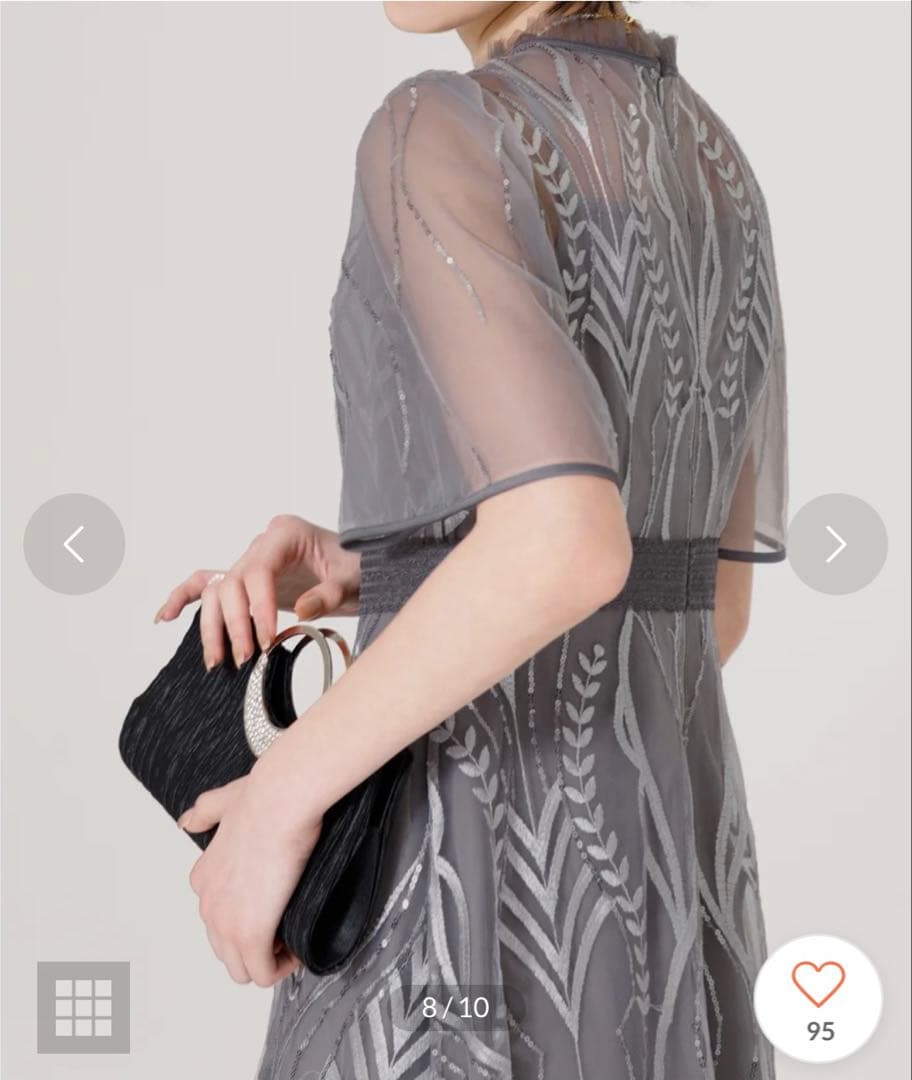The height and width of the screenshot is (1080, 912).
Task: Show the next product photo
Action: (837, 544)
